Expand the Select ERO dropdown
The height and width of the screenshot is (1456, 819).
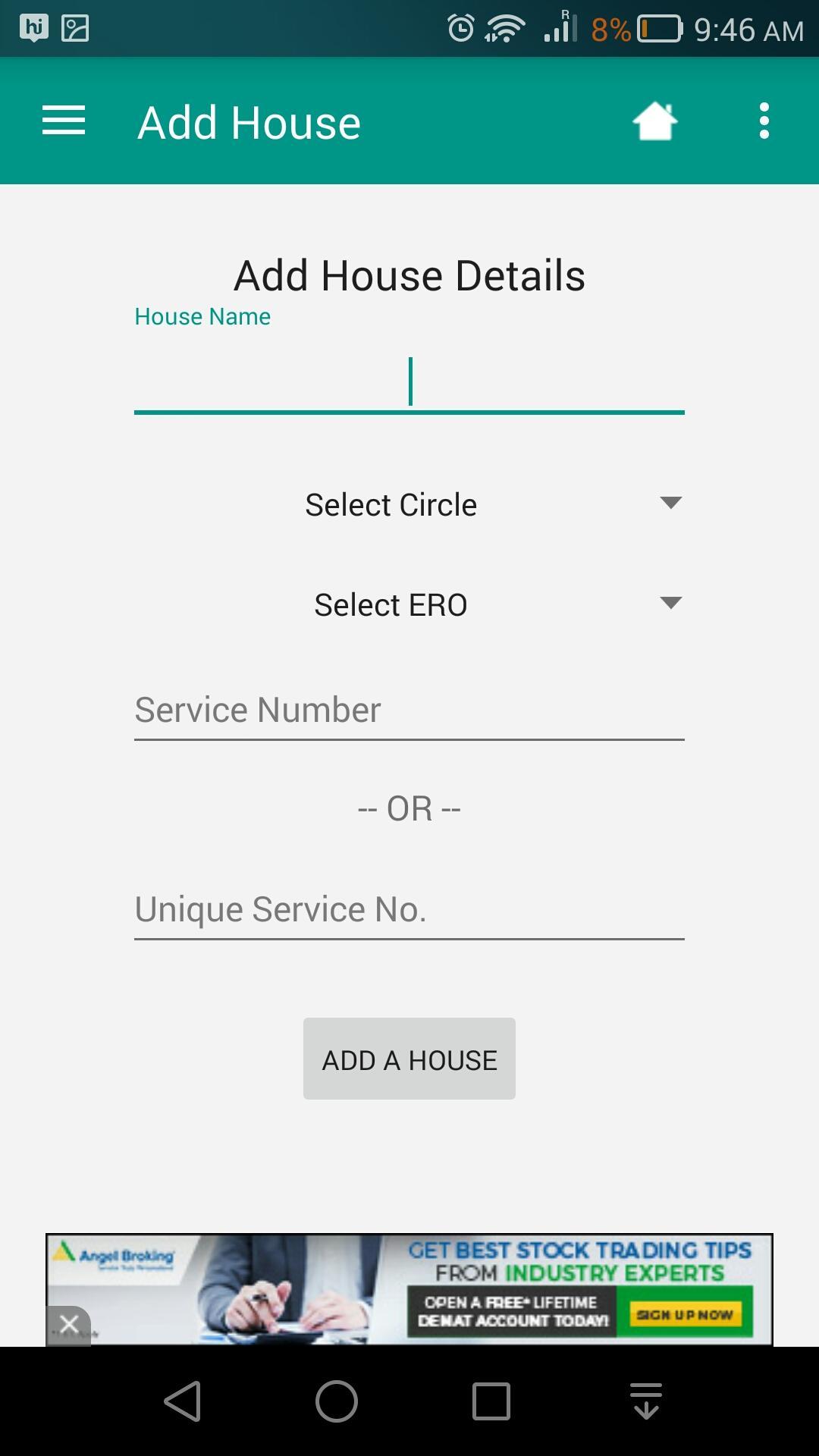coord(409,604)
